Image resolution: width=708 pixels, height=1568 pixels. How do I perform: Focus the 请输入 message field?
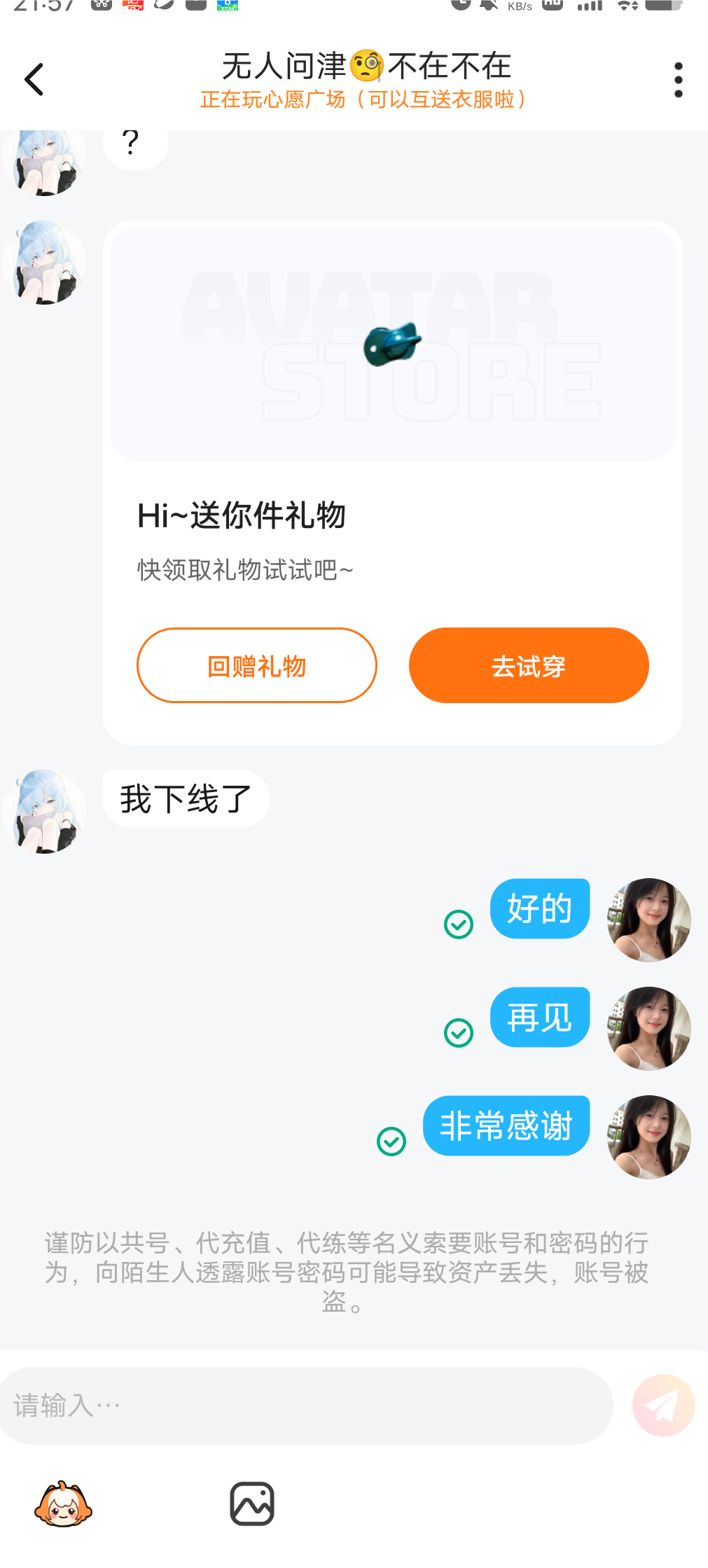tap(306, 1405)
